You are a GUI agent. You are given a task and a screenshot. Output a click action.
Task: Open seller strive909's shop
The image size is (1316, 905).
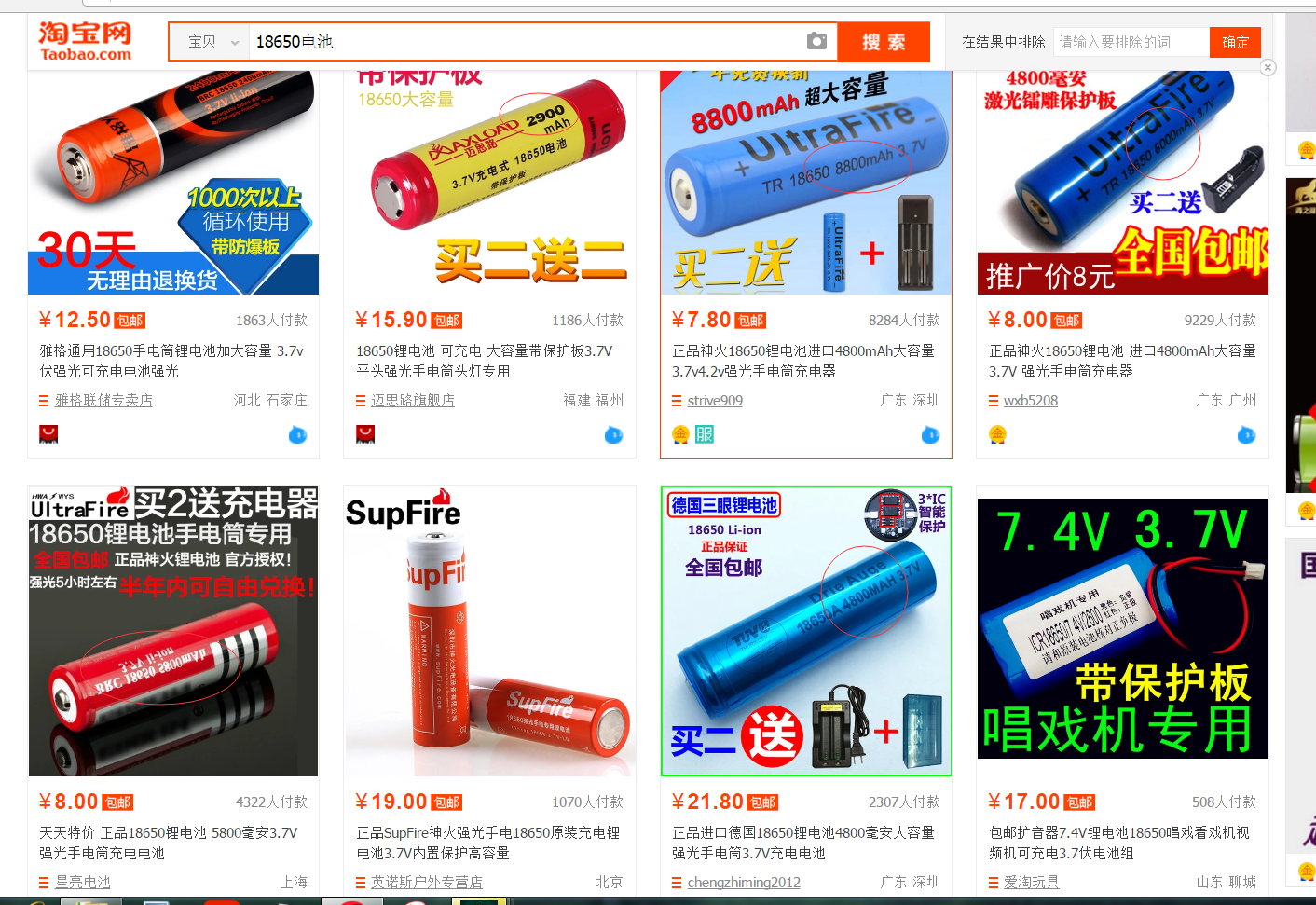715,400
